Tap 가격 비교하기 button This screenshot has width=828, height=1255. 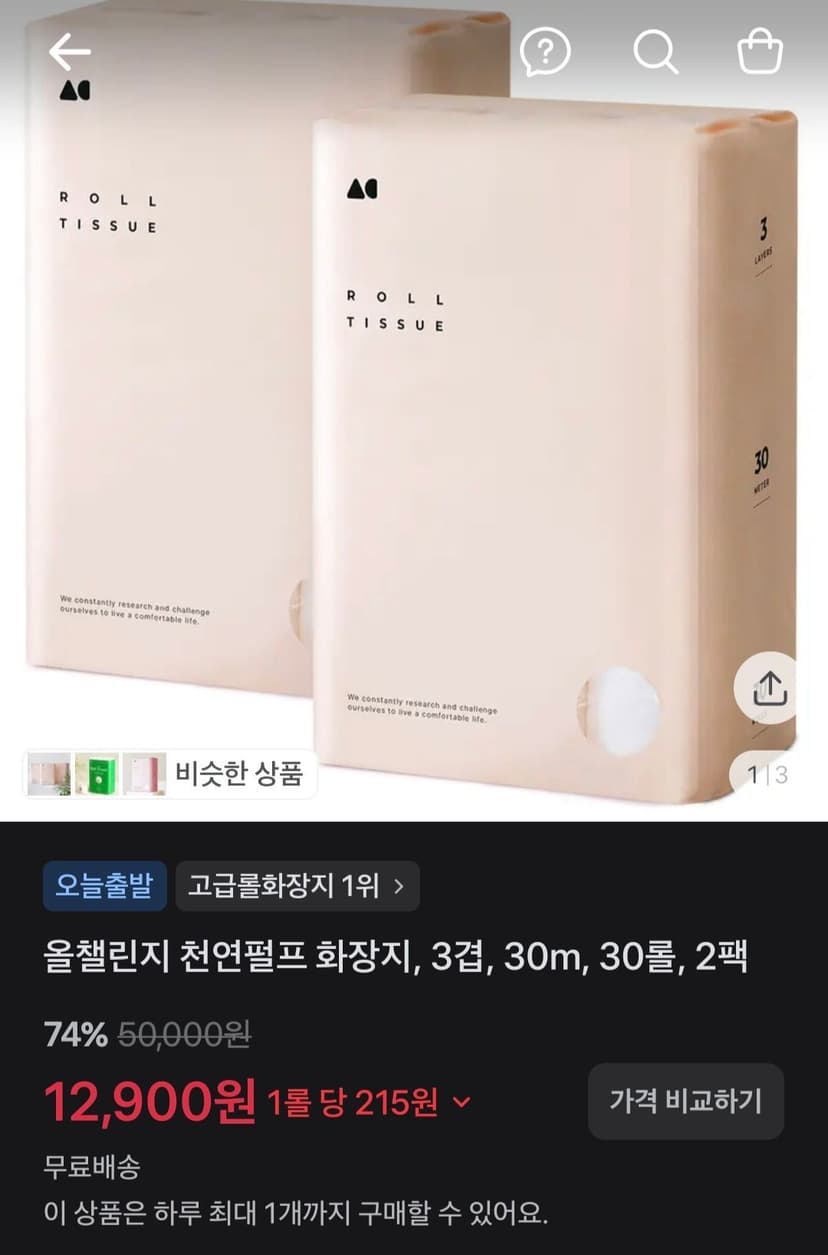pyautogui.click(x=686, y=1101)
